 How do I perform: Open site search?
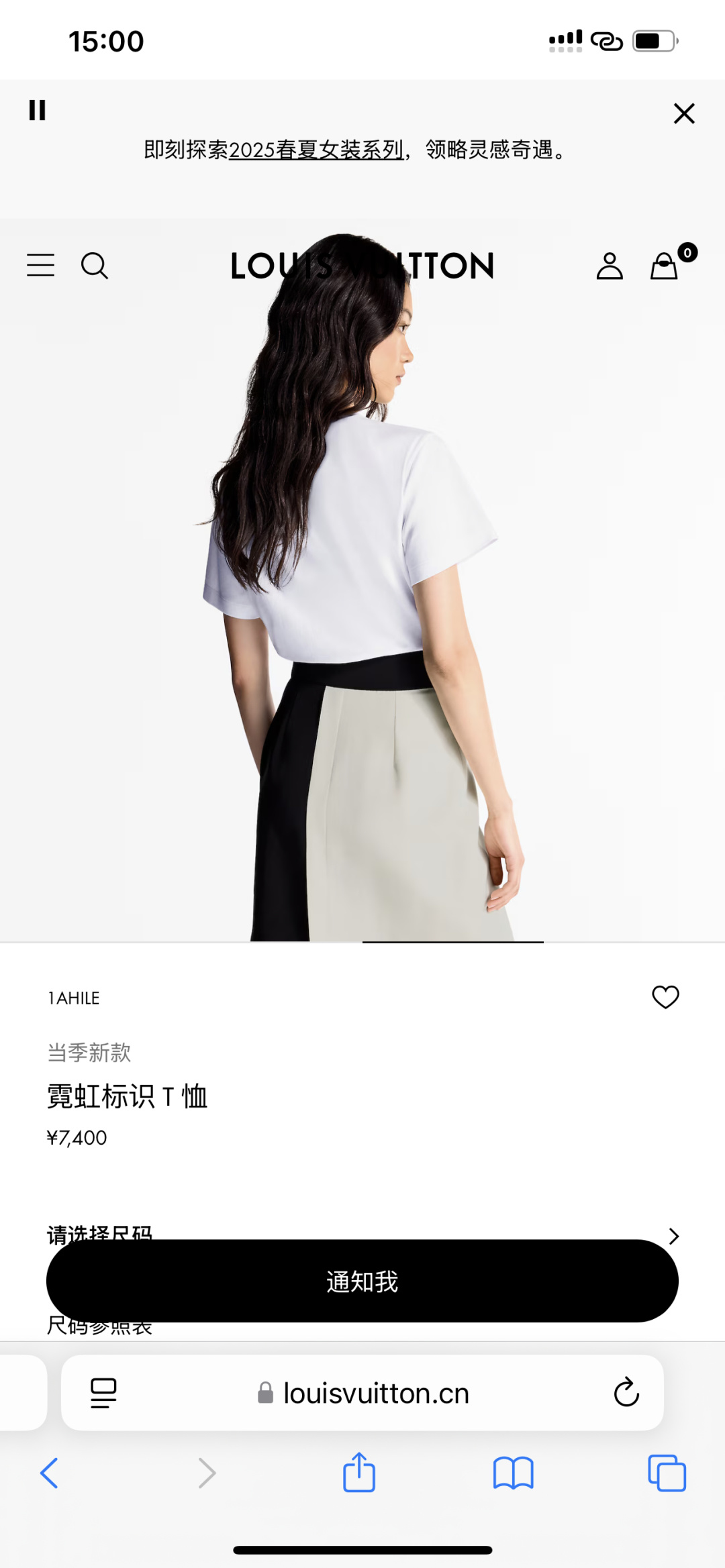click(x=94, y=266)
